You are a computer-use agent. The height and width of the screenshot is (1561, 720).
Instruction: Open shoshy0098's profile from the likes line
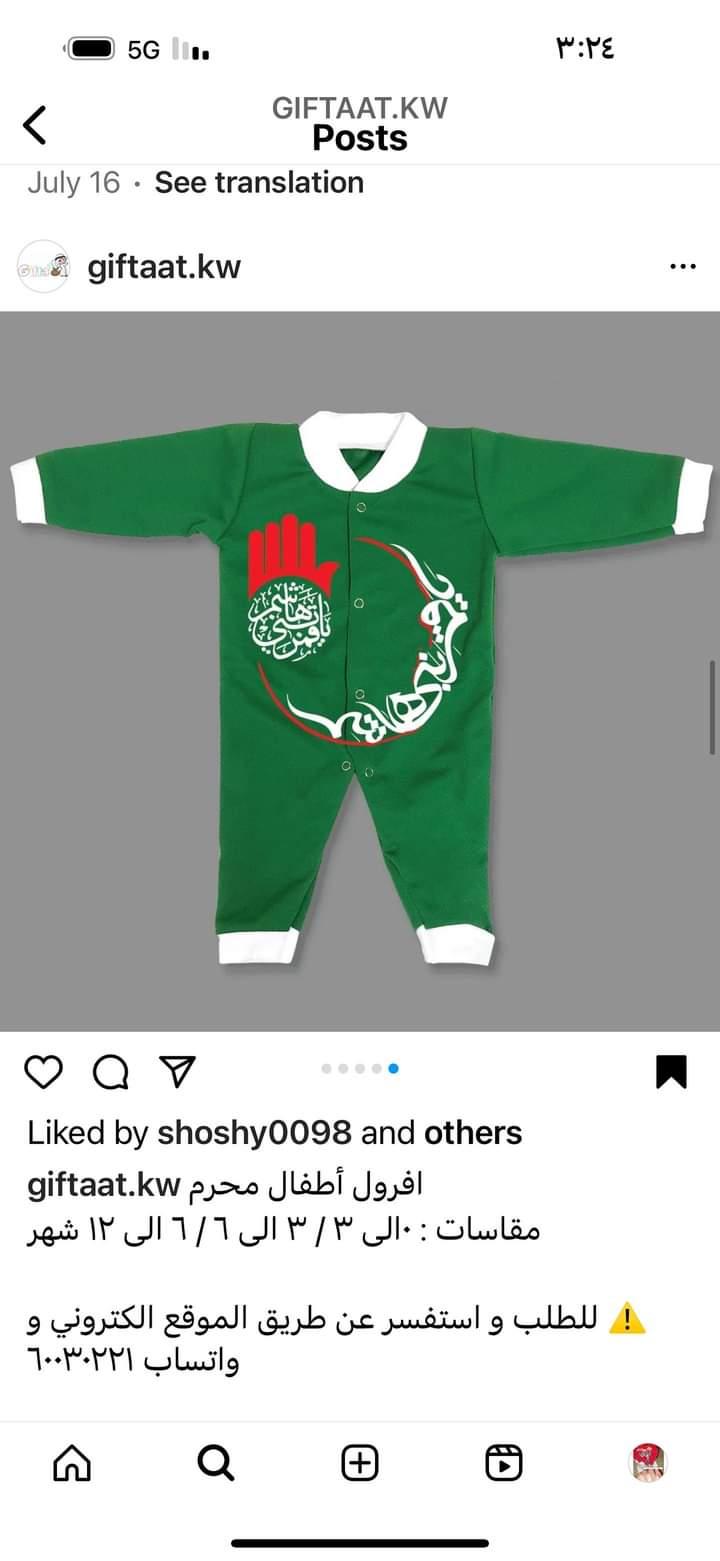[x=254, y=1133]
